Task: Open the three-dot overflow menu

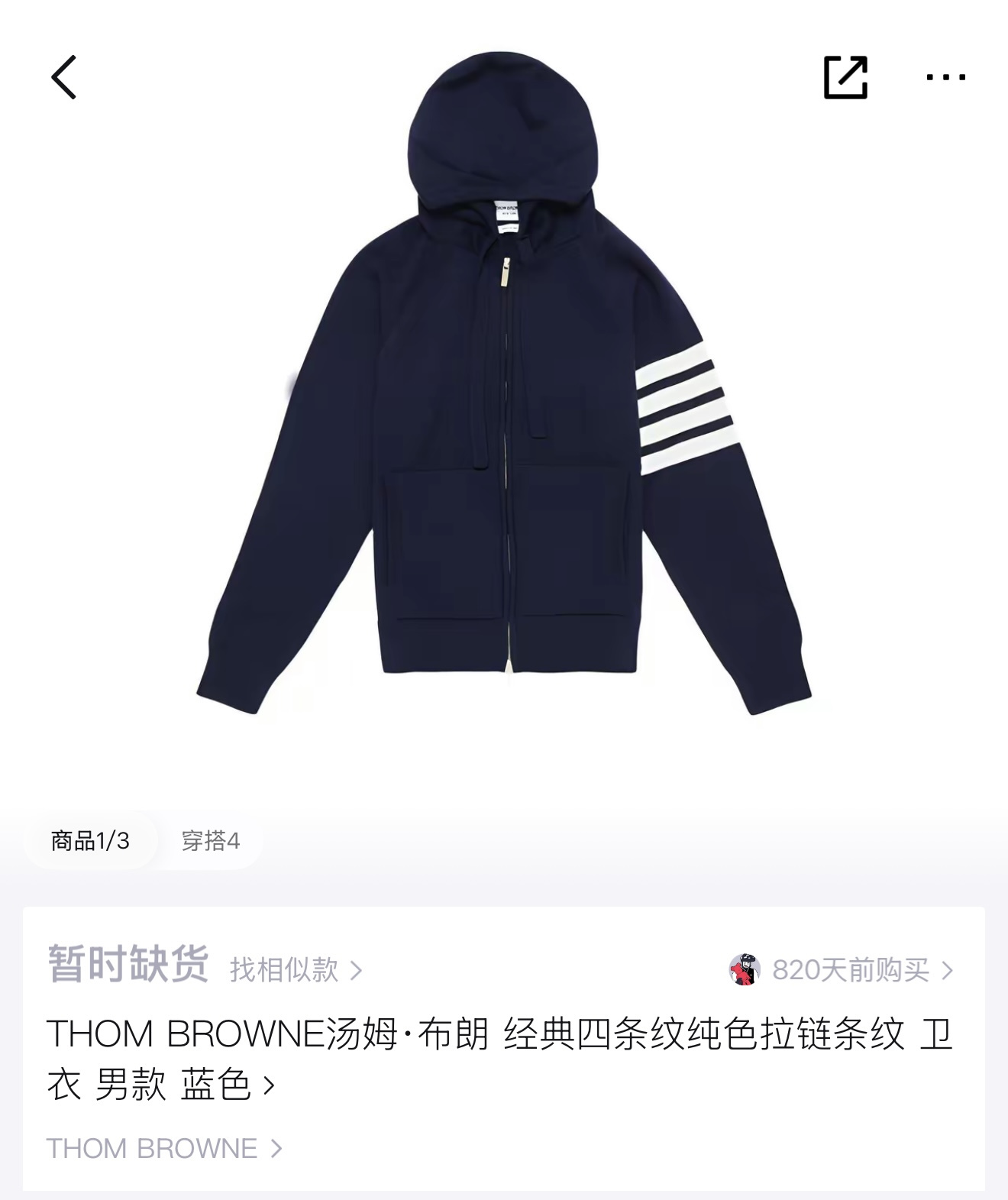Action: click(945, 77)
